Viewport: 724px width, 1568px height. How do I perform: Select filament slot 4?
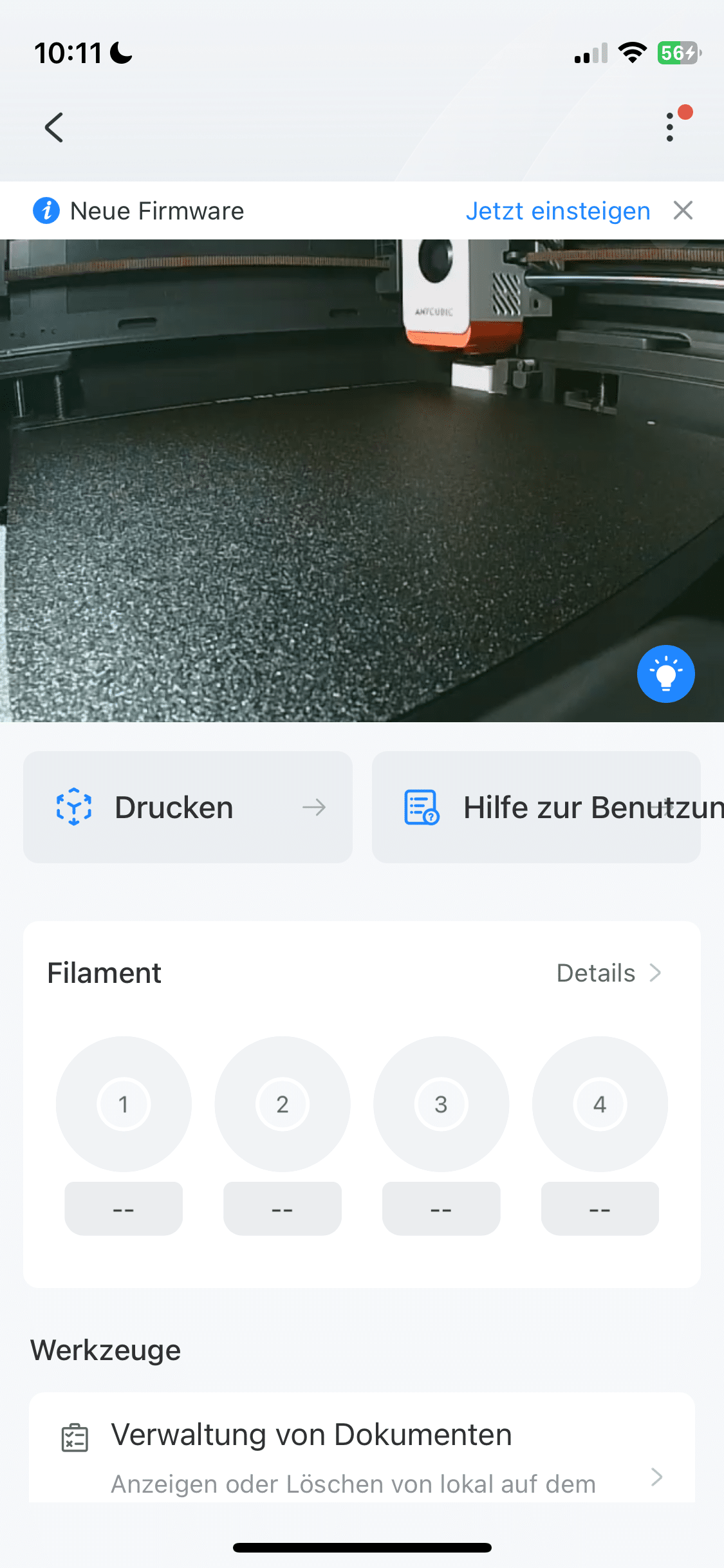point(600,1104)
